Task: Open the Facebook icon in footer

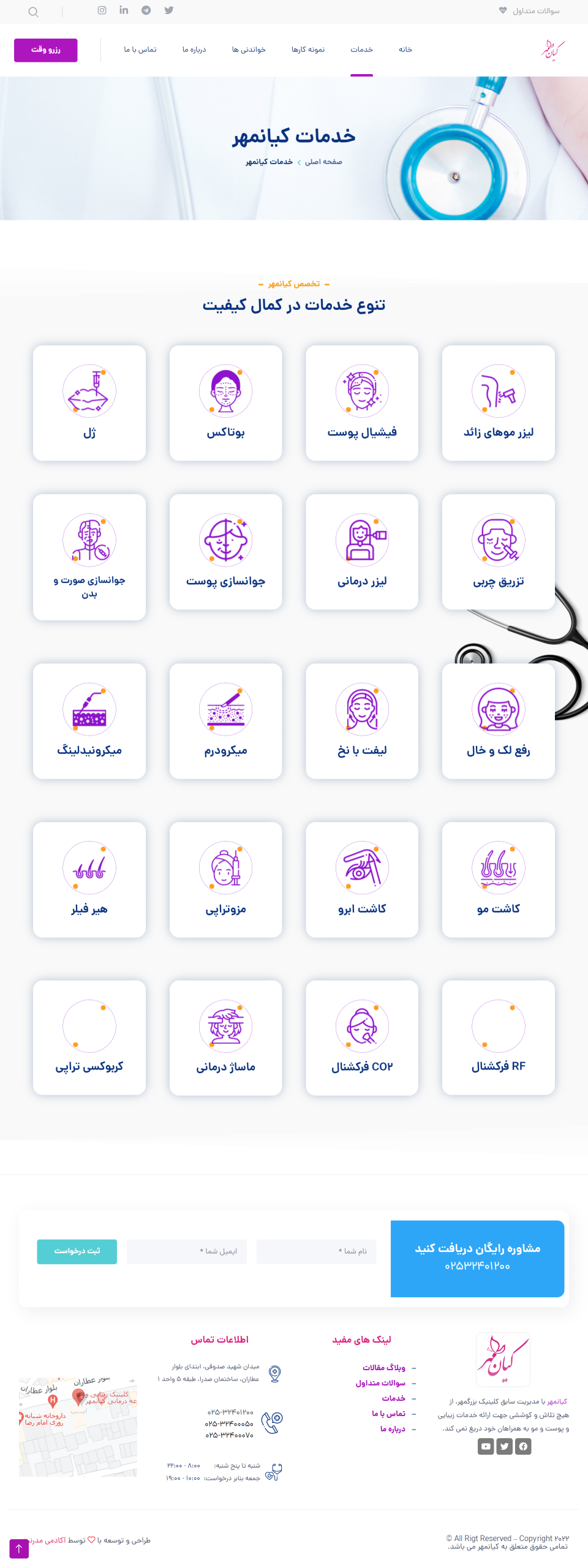Action: tap(523, 1446)
